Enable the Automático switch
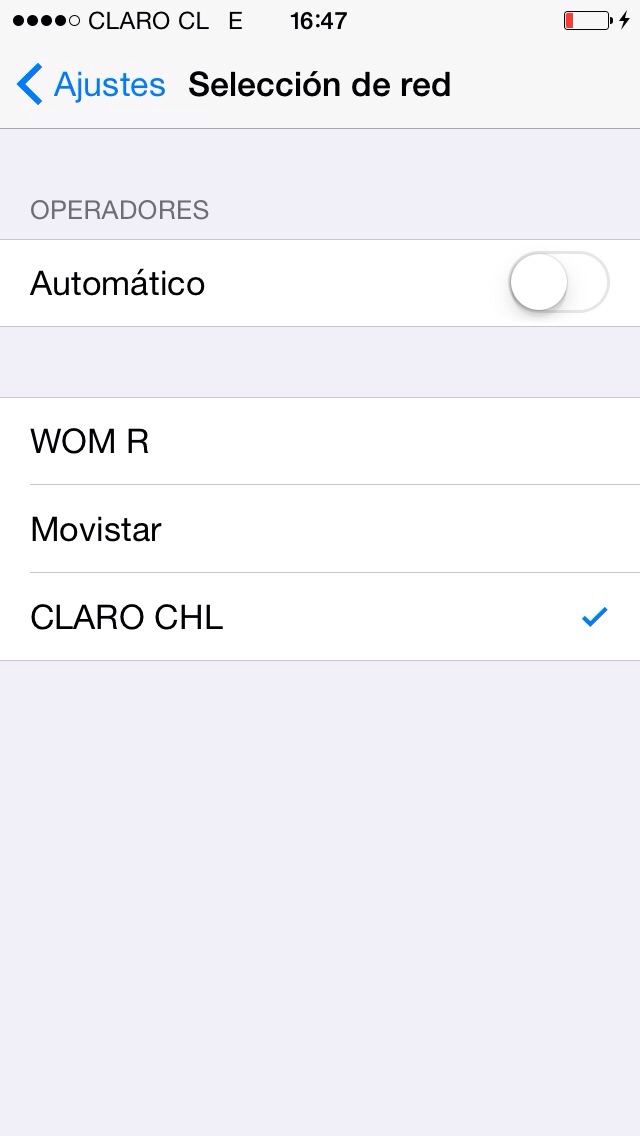Viewport: 640px width, 1136px height. (x=558, y=283)
